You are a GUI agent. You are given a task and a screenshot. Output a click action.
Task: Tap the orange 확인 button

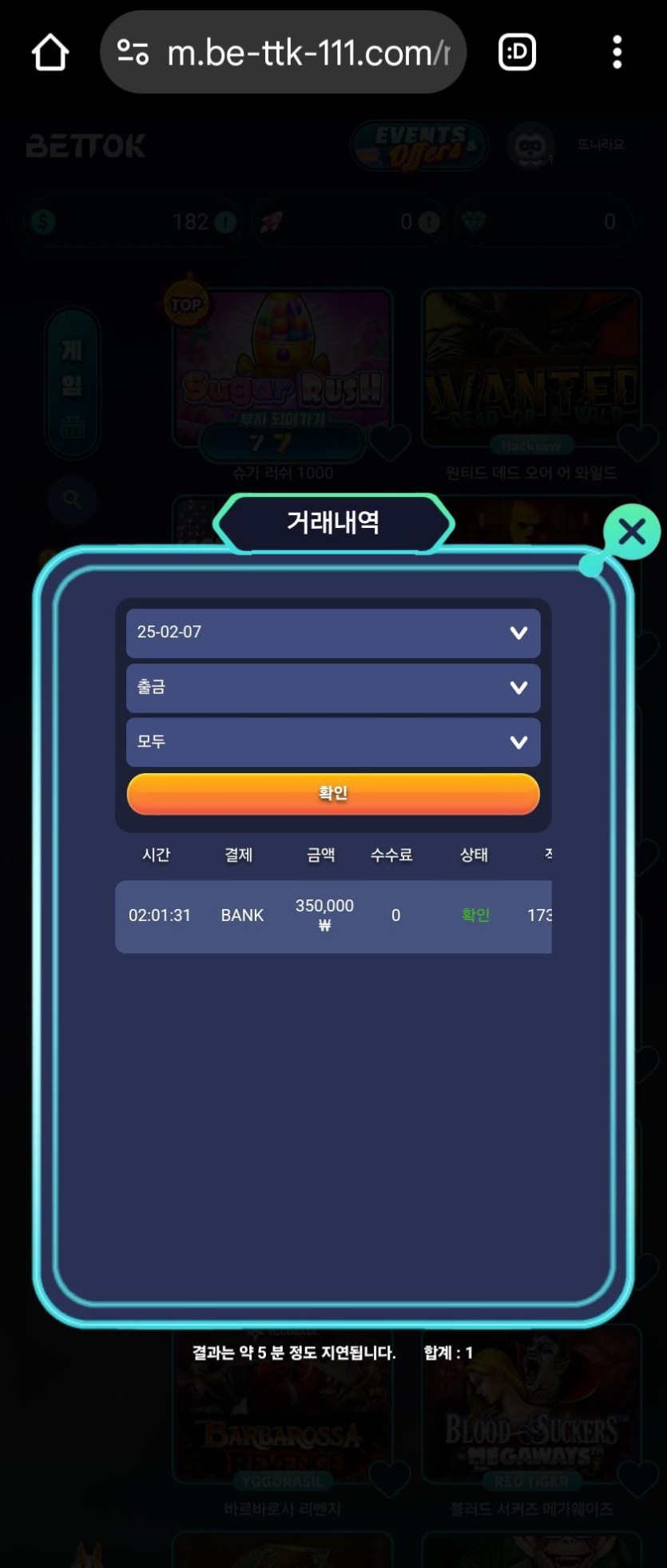coord(333,793)
